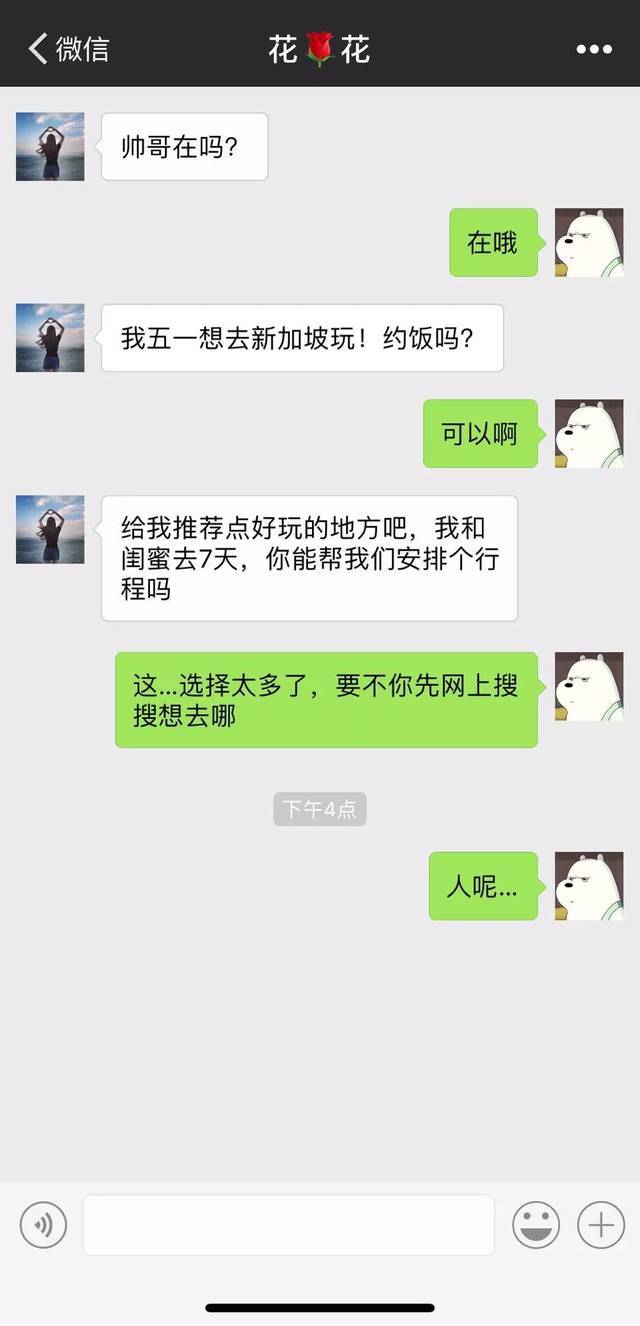
Task: Focus the message text field
Action: [x=288, y=1224]
